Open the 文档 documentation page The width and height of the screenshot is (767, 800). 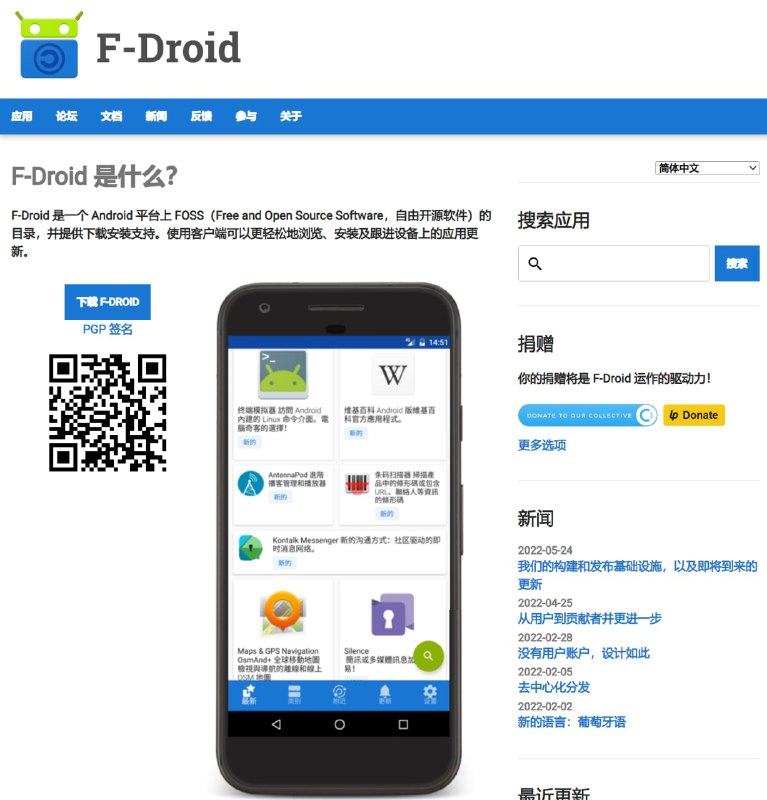111,116
